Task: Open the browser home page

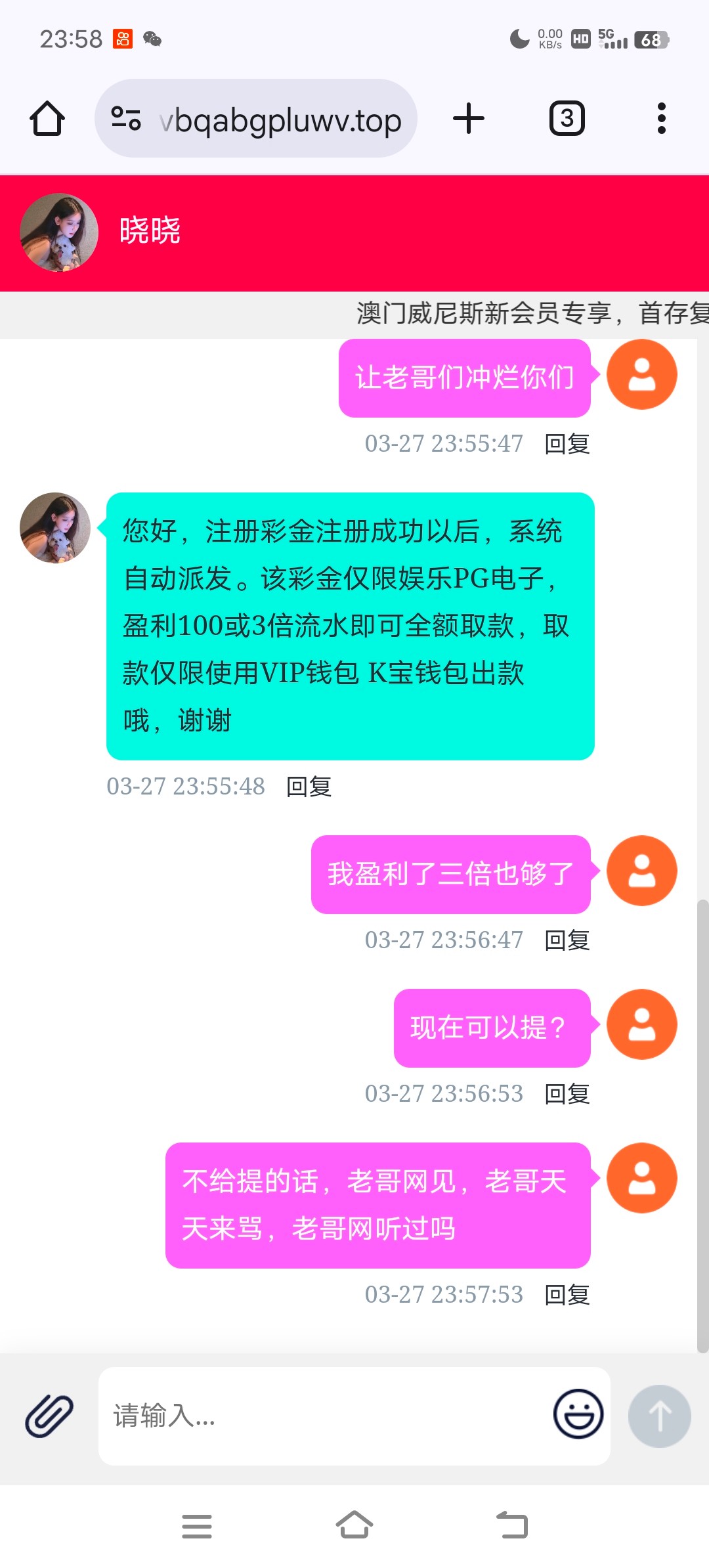Action: [47, 119]
